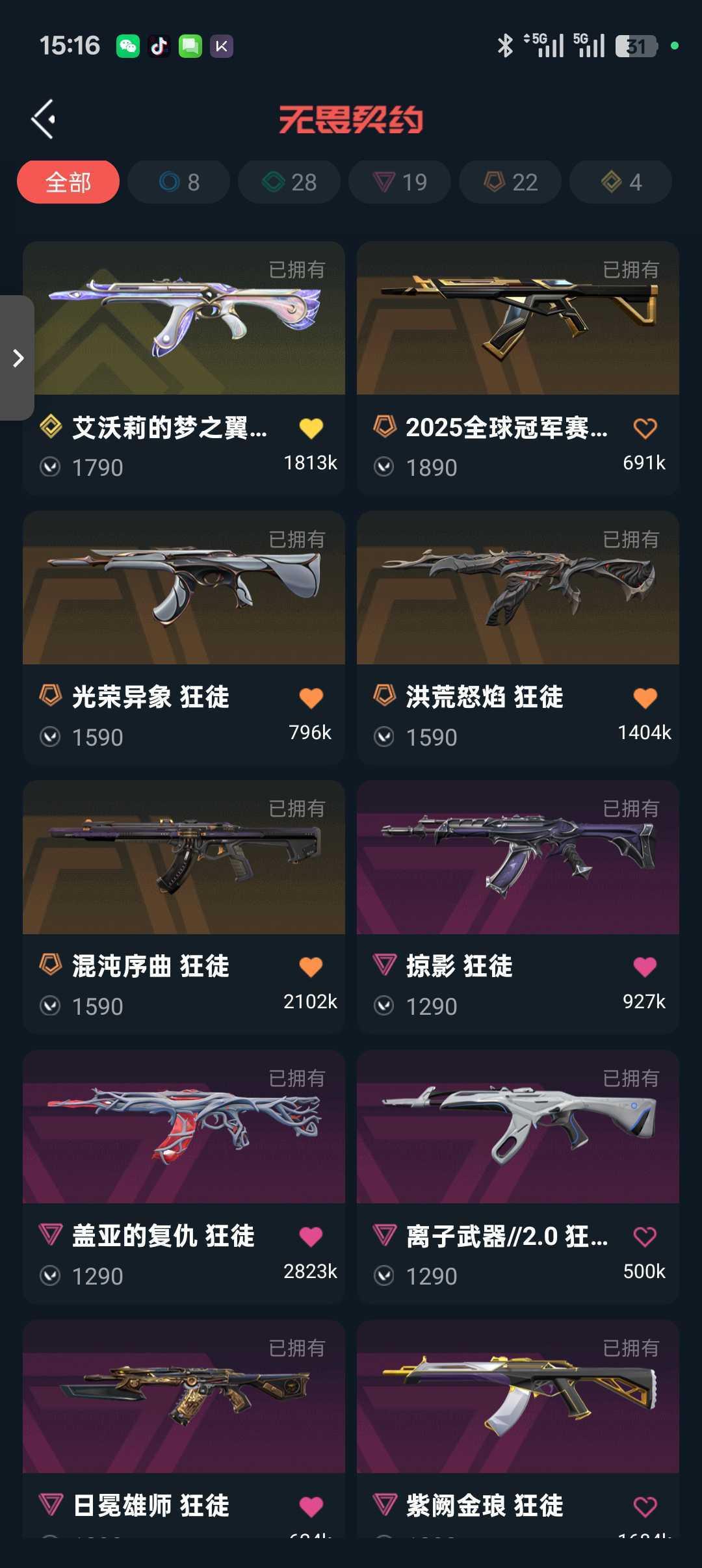
Task: Filter by the tier showing 8 skins
Action: coord(179,182)
